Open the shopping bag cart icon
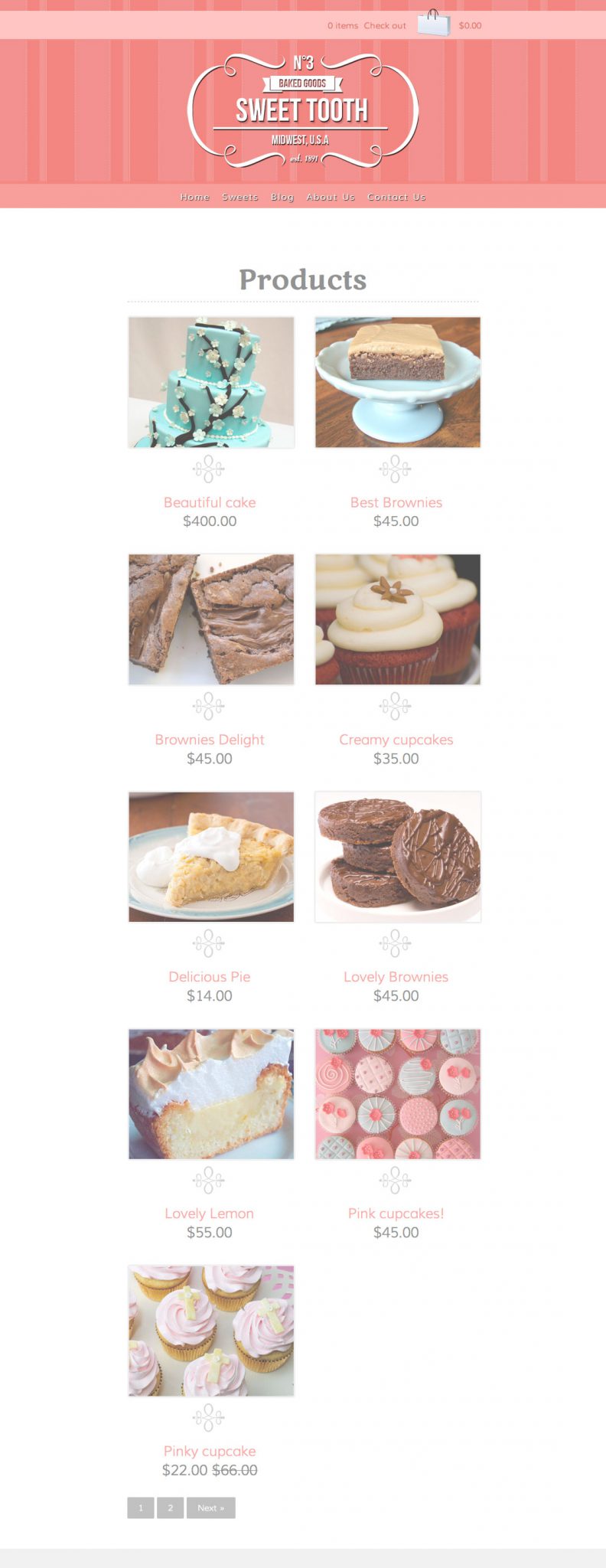The image size is (606, 1568). tap(433, 23)
